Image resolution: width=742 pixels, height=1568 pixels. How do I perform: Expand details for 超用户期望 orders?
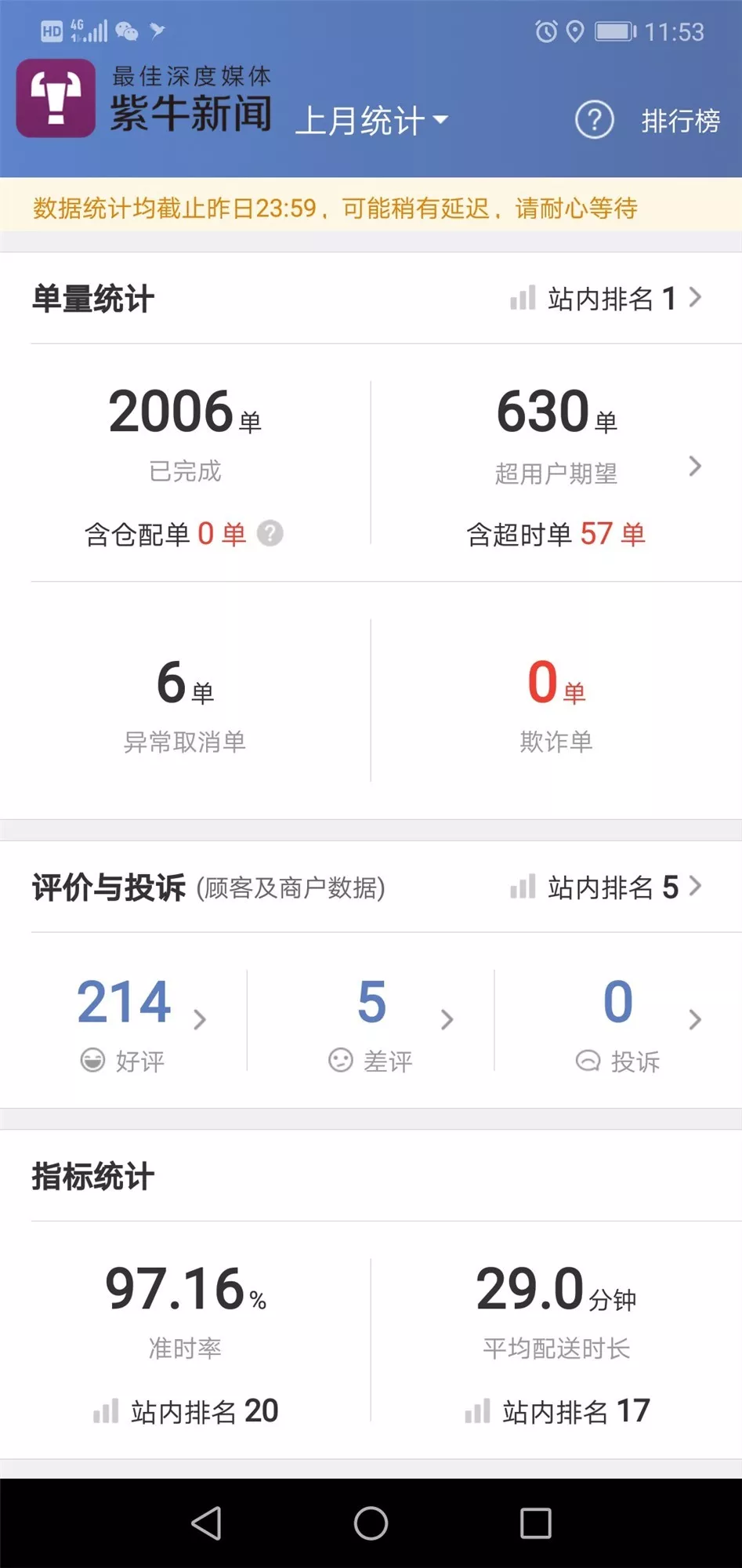[693, 466]
